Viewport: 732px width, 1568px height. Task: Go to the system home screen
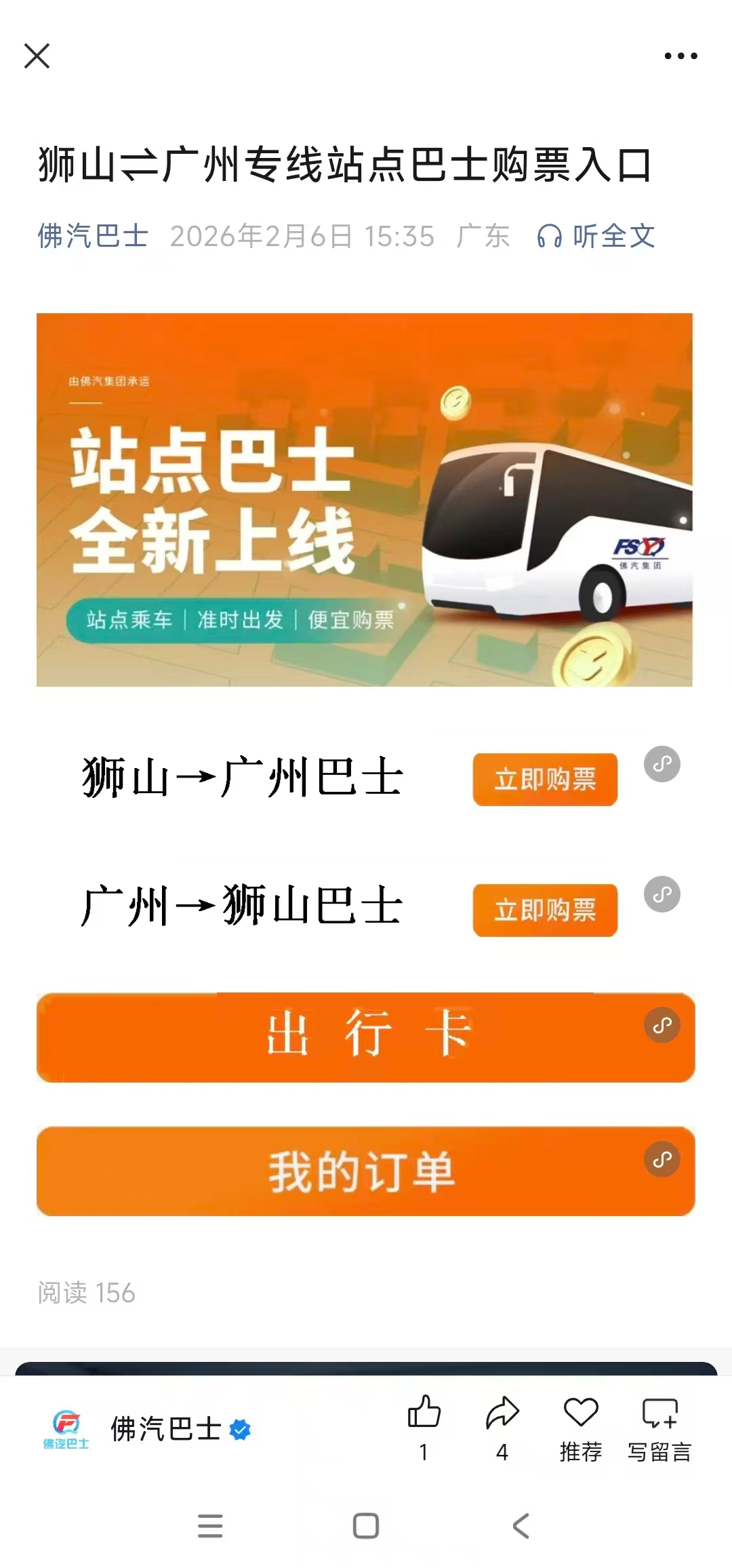coord(366,1526)
